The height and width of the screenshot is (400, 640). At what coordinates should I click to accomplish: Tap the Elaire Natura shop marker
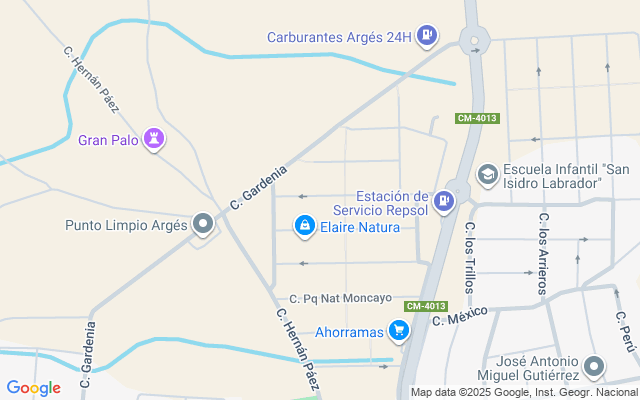coord(302,227)
